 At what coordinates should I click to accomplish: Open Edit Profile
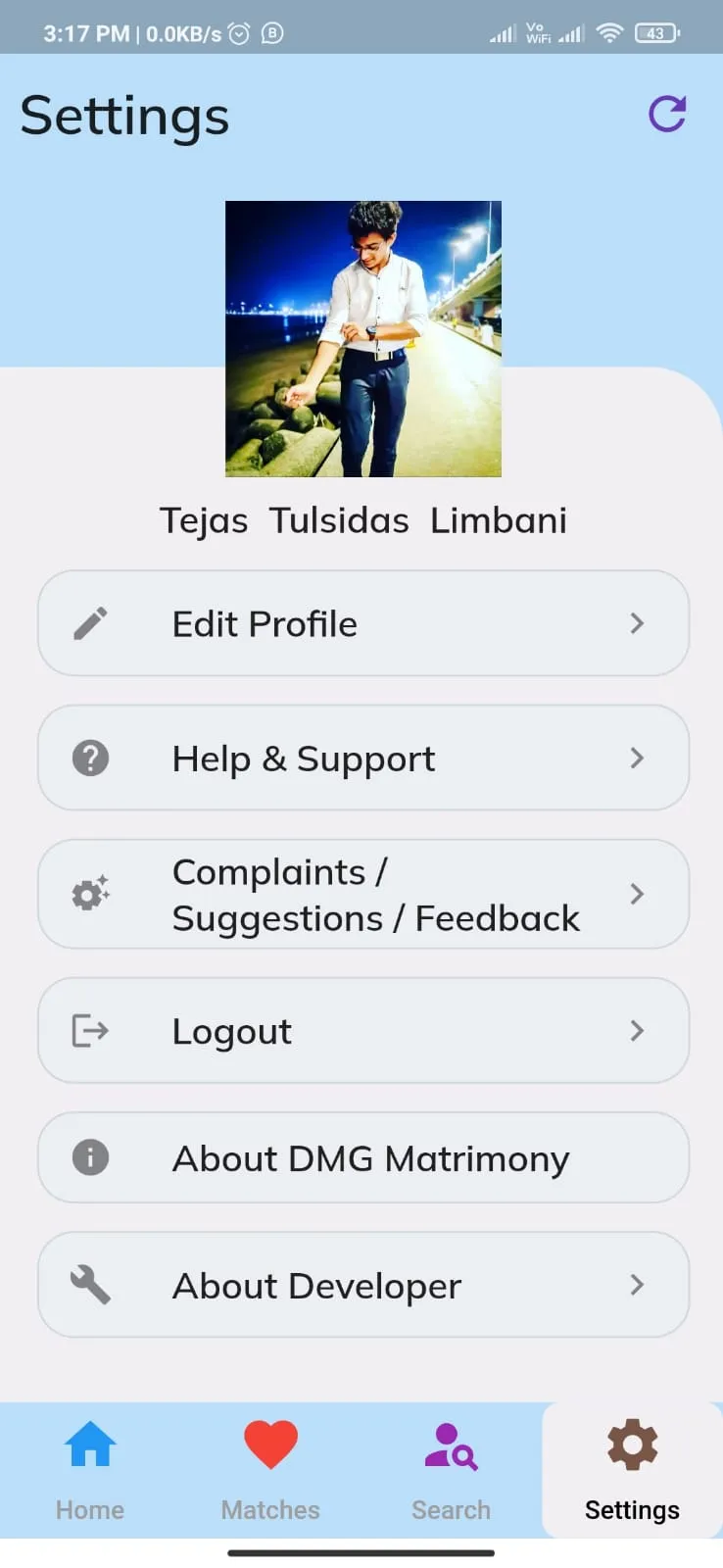(x=363, y=623)
